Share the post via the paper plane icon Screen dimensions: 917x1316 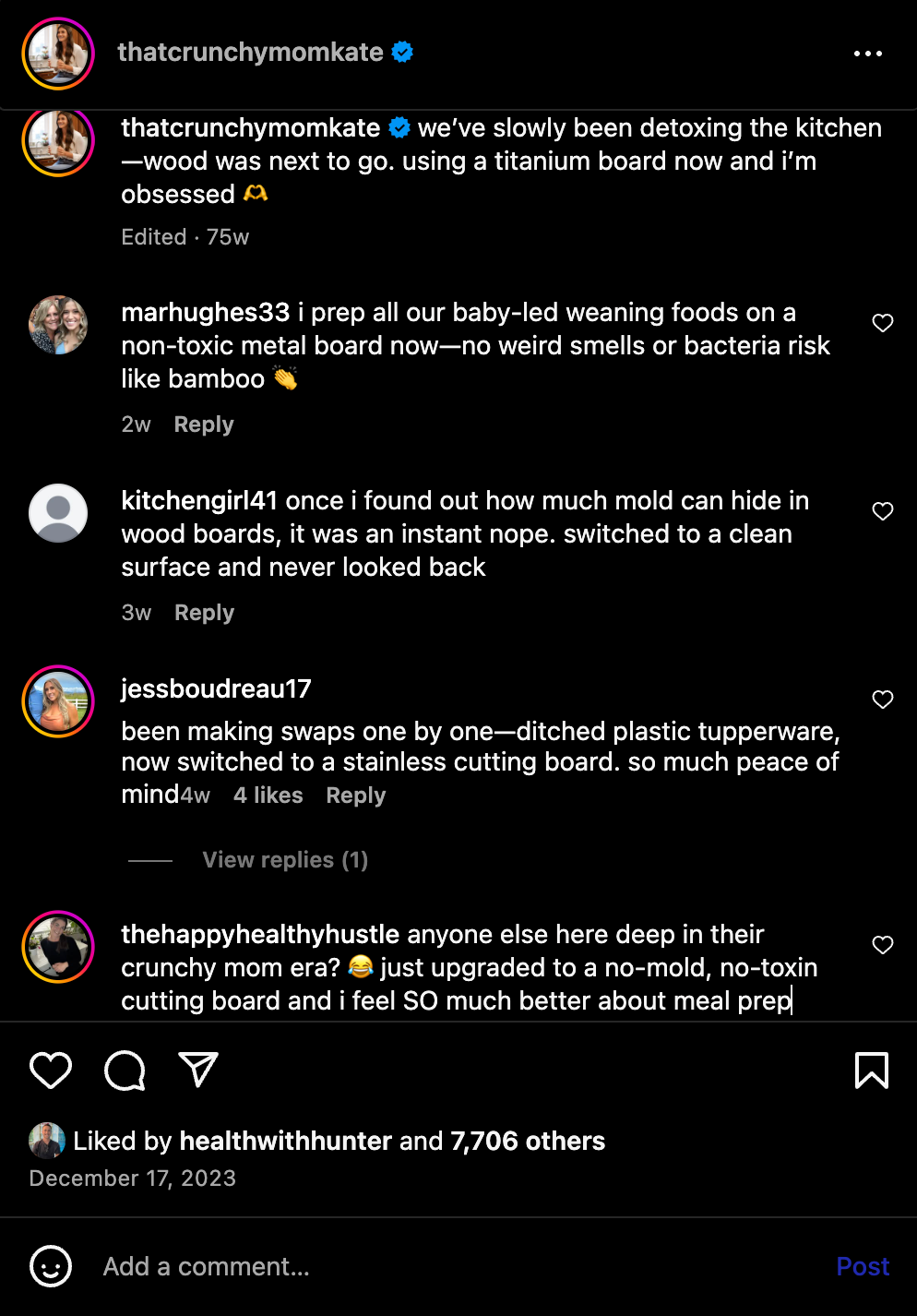click(x=198, y=1071)
